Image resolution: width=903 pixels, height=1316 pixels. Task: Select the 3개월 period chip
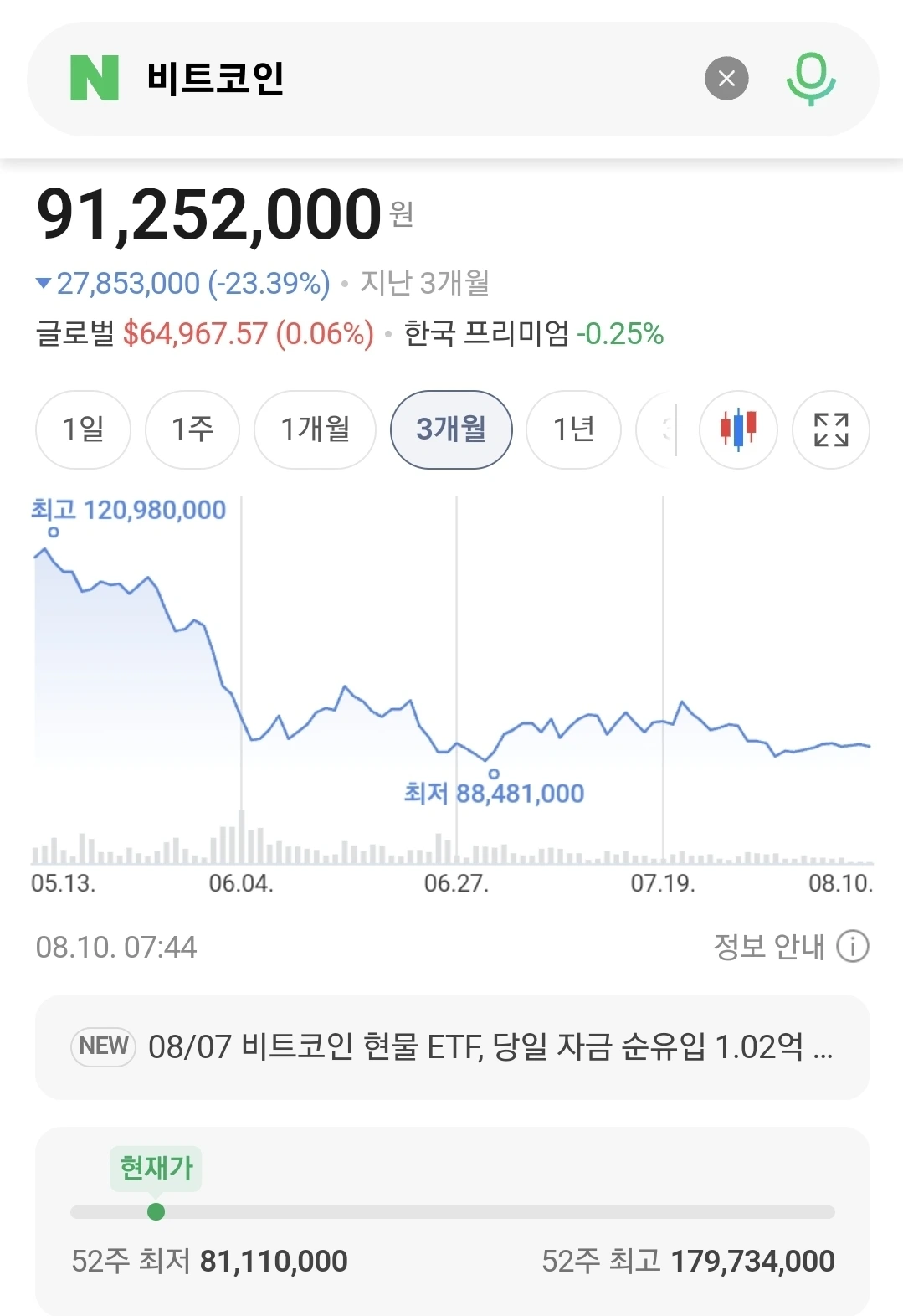pyautogui.click(x=451, y=429)
